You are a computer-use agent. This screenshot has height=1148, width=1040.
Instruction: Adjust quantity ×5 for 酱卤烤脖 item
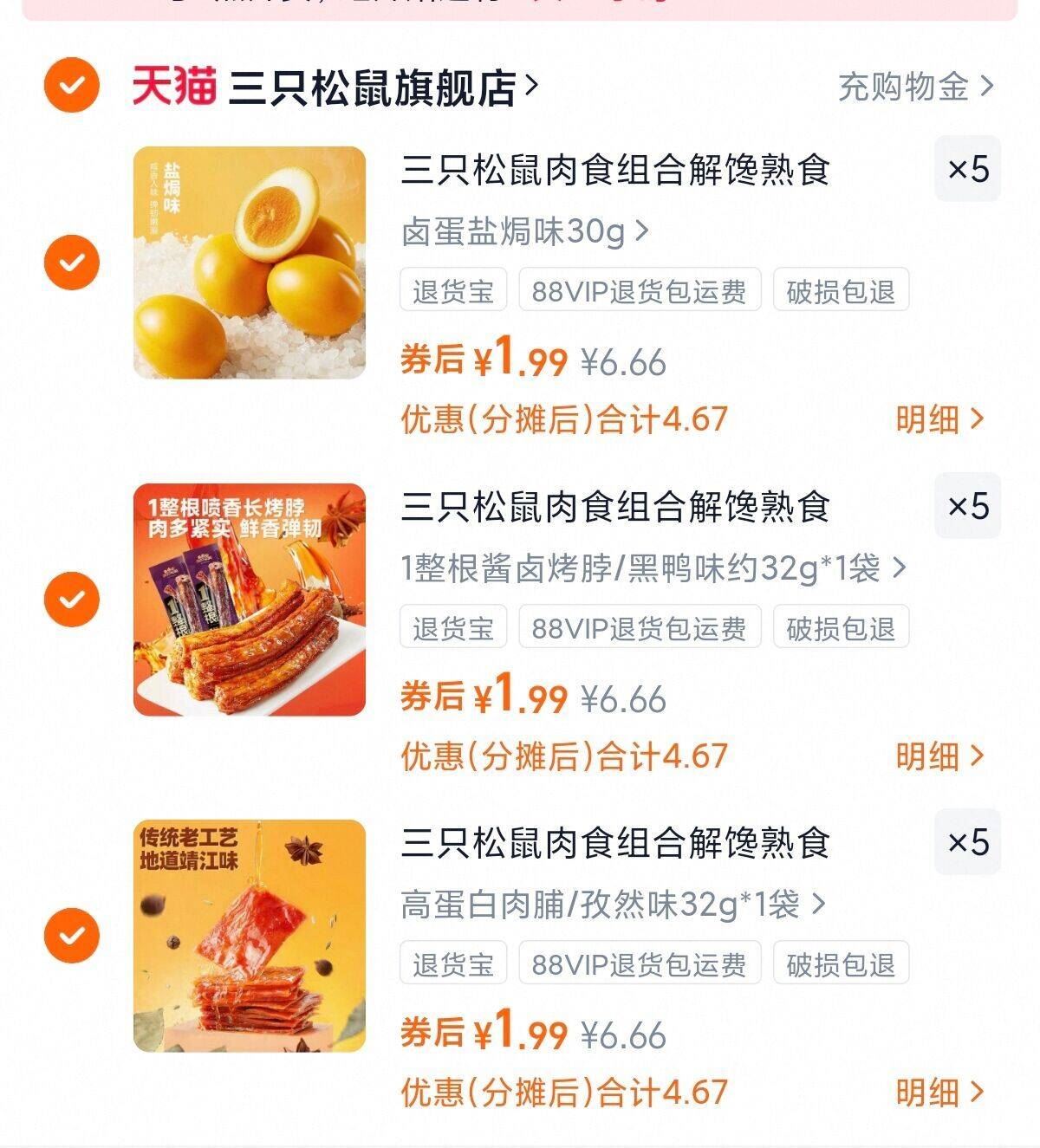(x=967, y=506)
